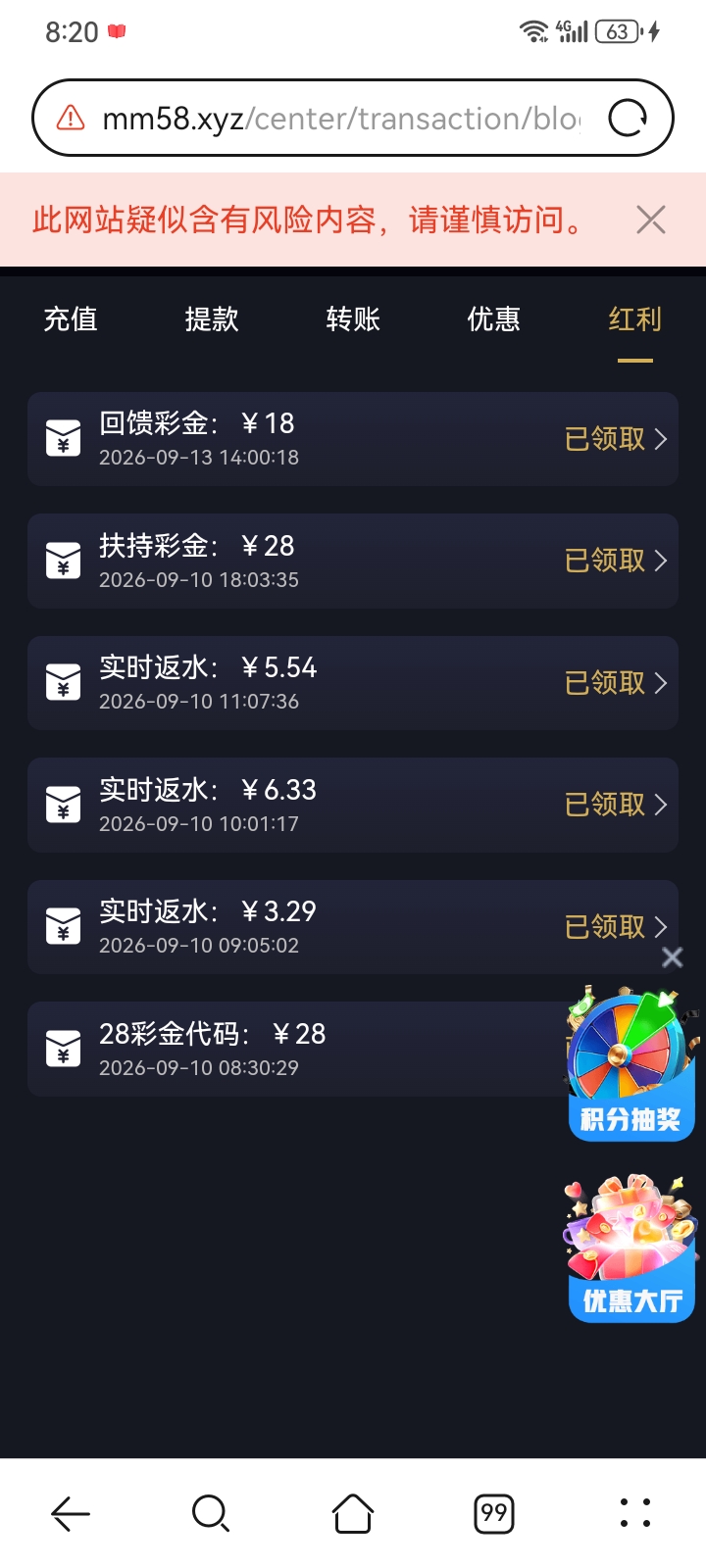Viewport: 706px width, 1568px height.
Task: Open the browser tabs switcher showing 99
Action: 494,1513
